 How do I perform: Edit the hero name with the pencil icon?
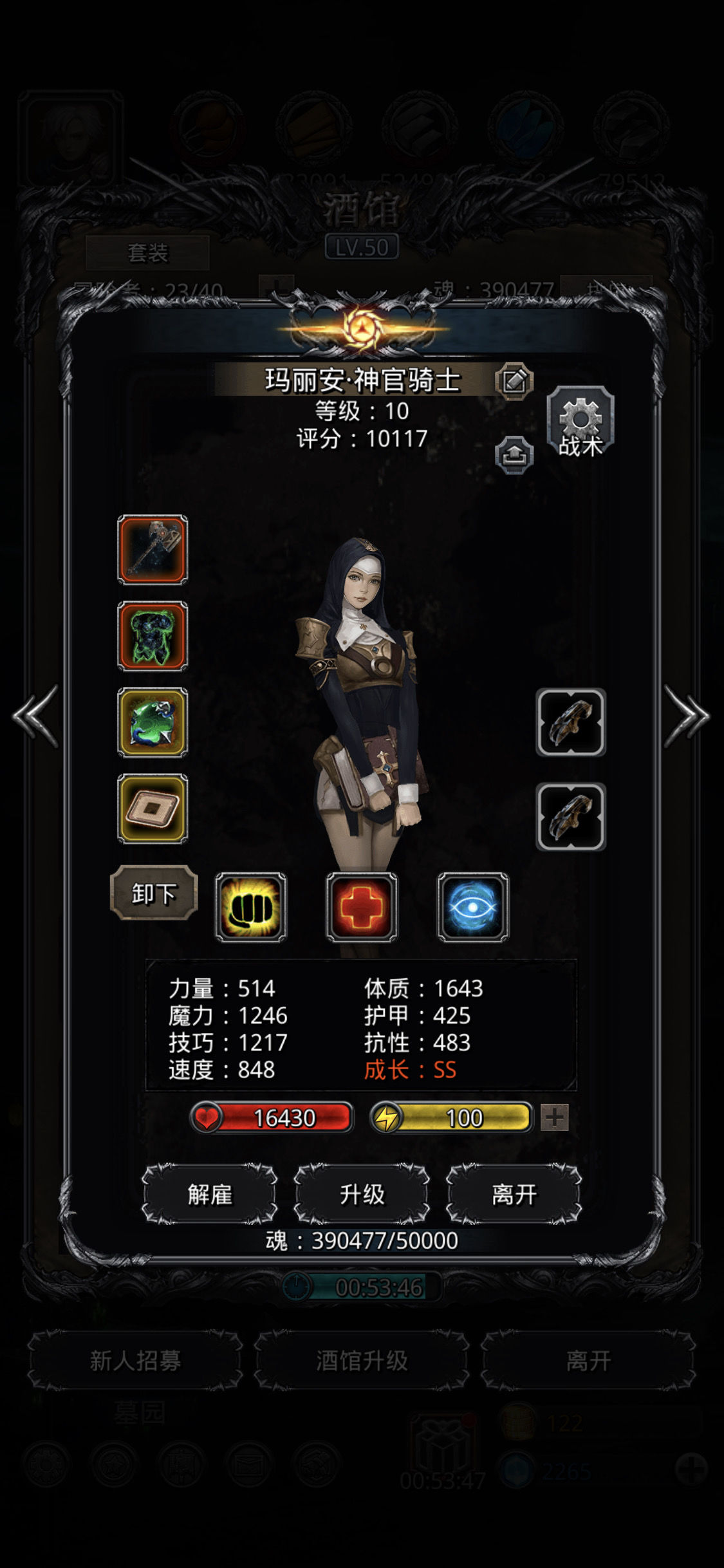[514, 381]
